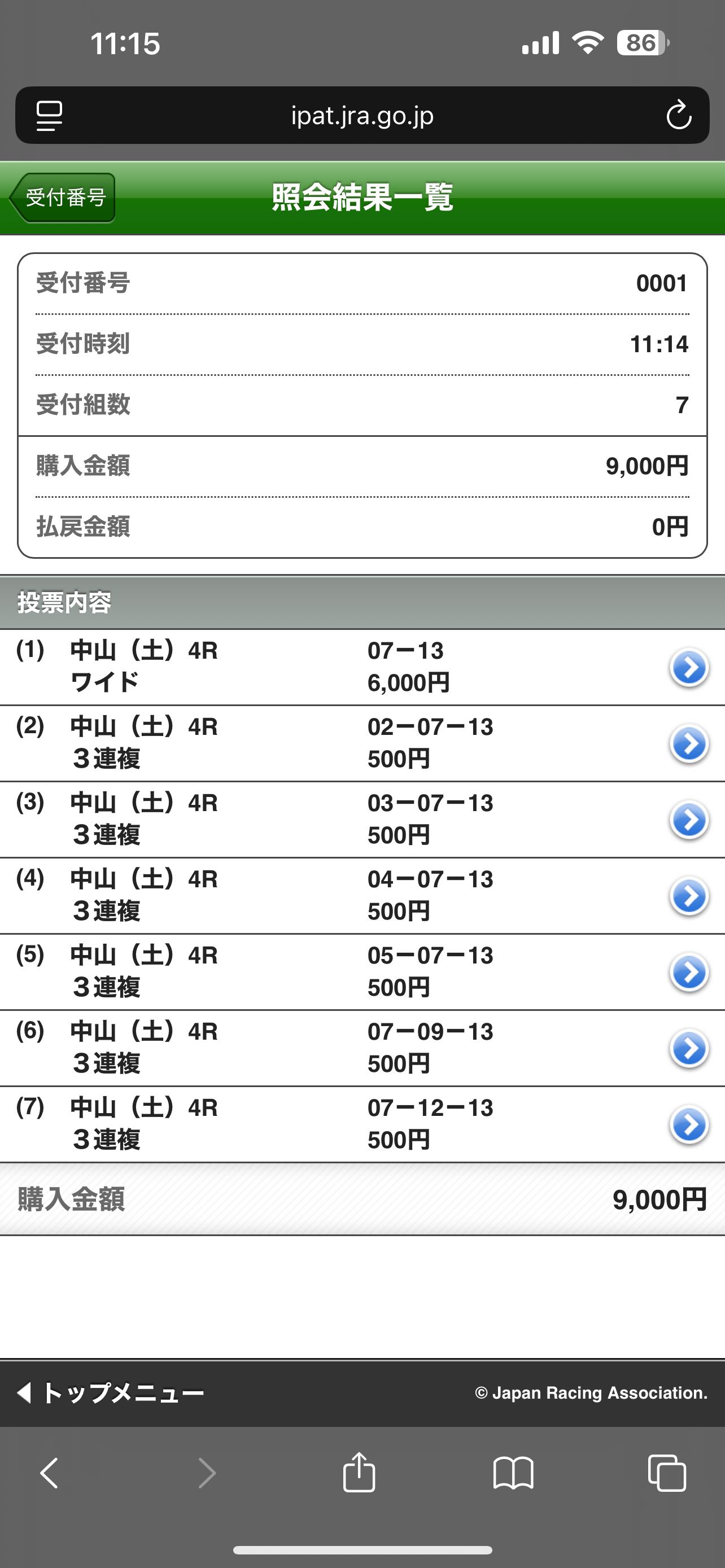Viewport: 725px width, 1568px height.
Task: Return to トップメニュー
Action: click(x=111, y=1392)
